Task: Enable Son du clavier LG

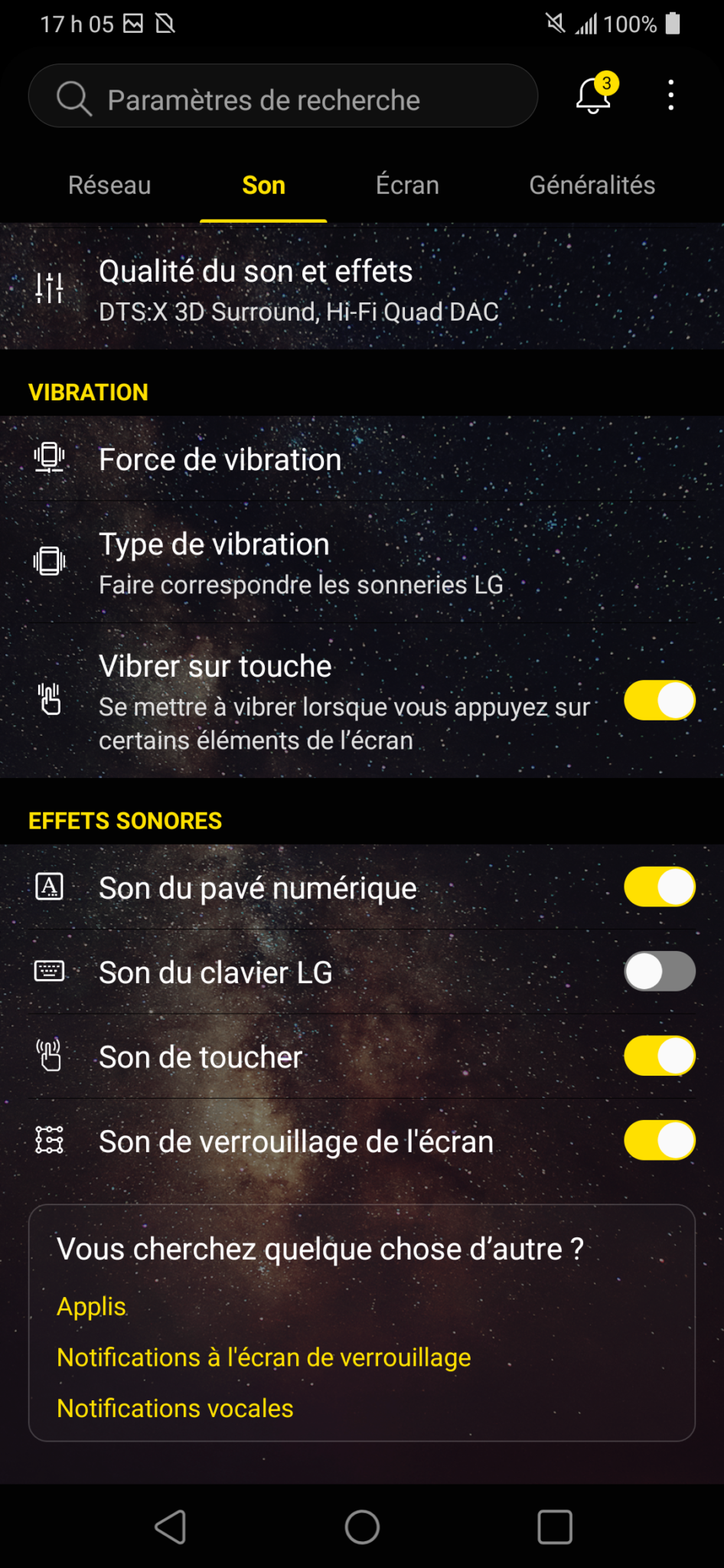Action: pyautogui.click(x=659, y=972)
